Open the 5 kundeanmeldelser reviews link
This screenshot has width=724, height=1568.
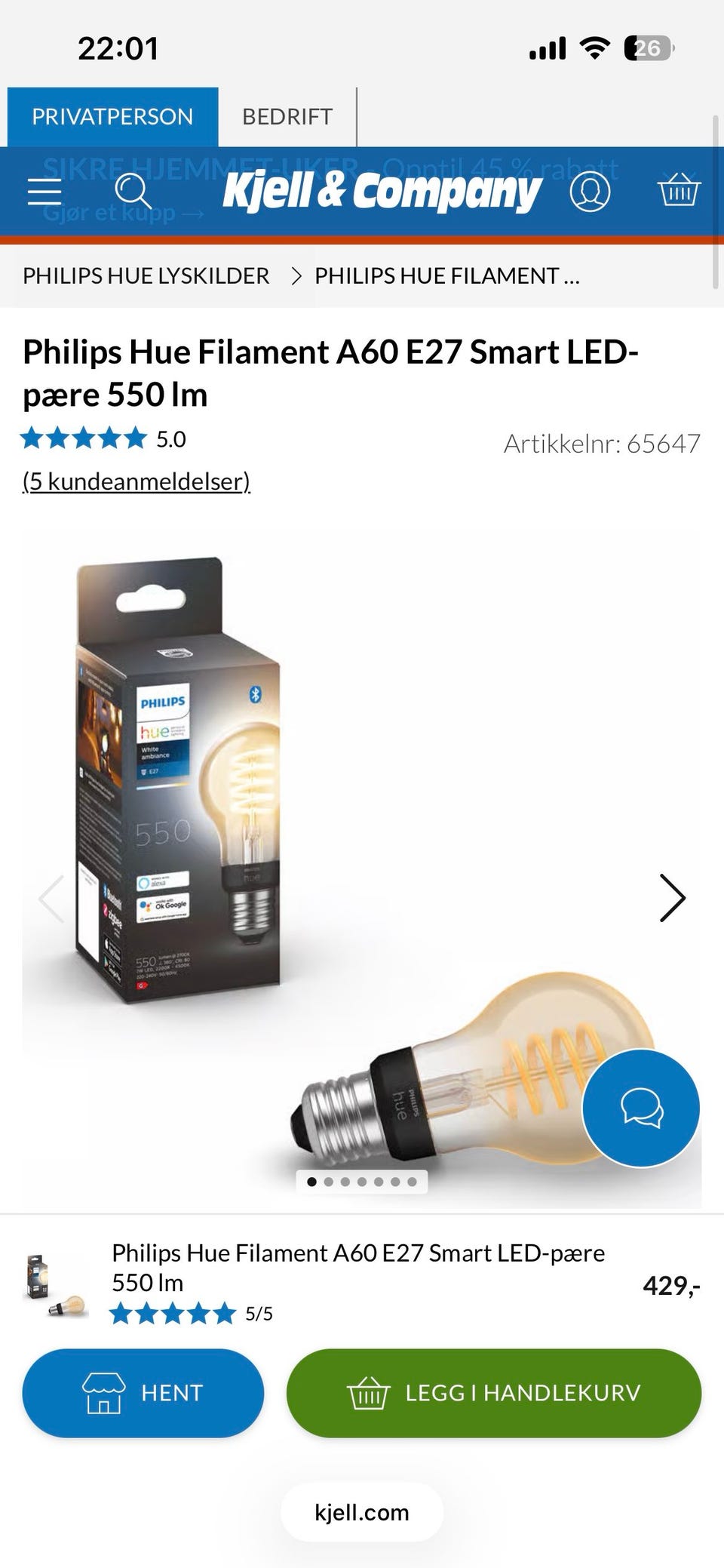point(137,481)
